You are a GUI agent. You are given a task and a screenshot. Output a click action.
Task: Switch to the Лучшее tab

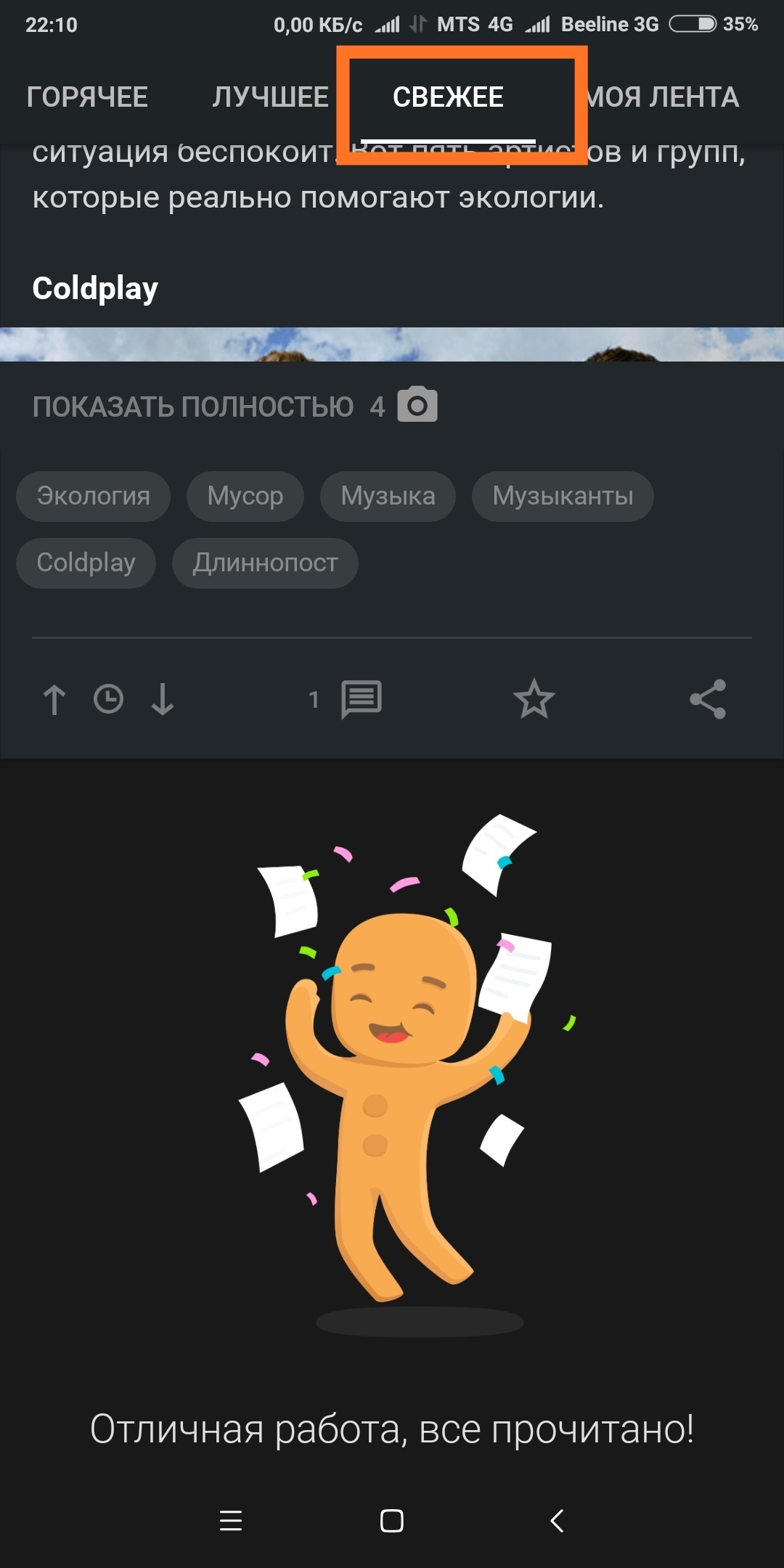270,97
